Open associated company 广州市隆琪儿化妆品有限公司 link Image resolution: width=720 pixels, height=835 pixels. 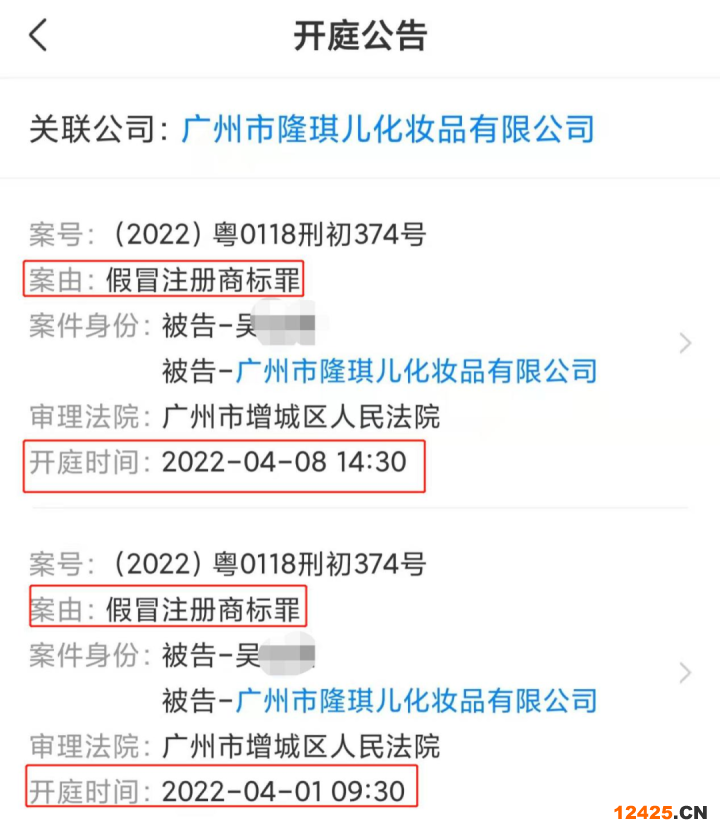pos(388,129)
